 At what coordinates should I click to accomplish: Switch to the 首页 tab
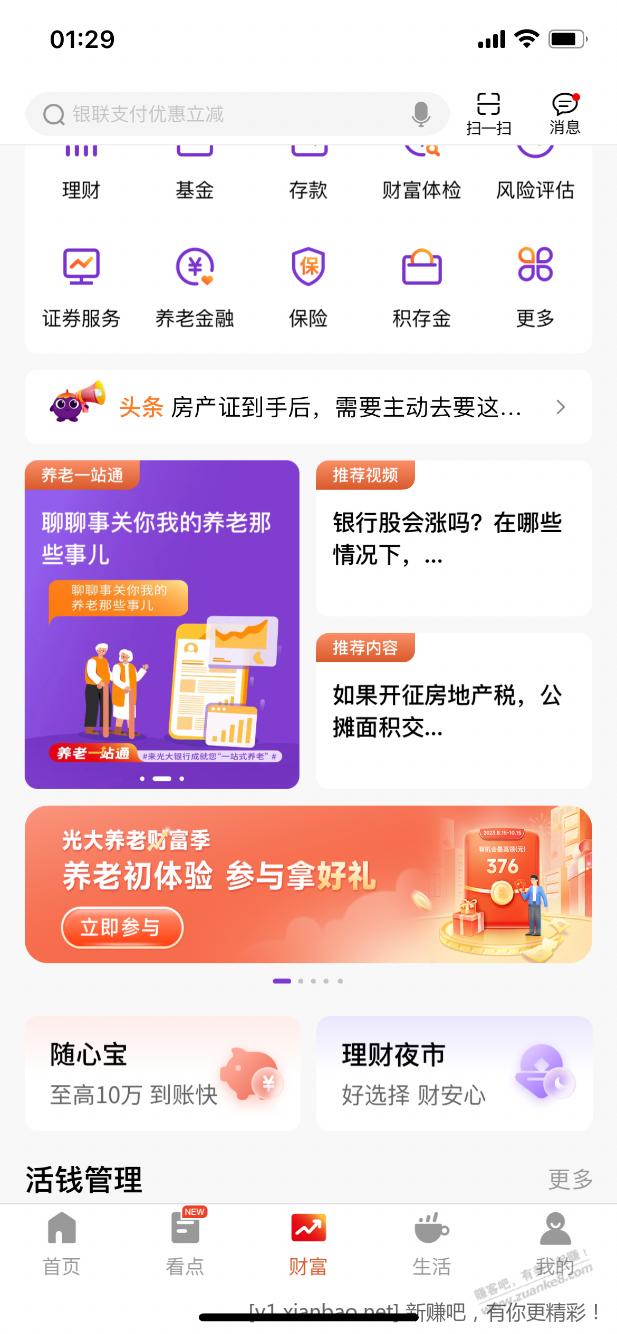tap(61, 1244)
